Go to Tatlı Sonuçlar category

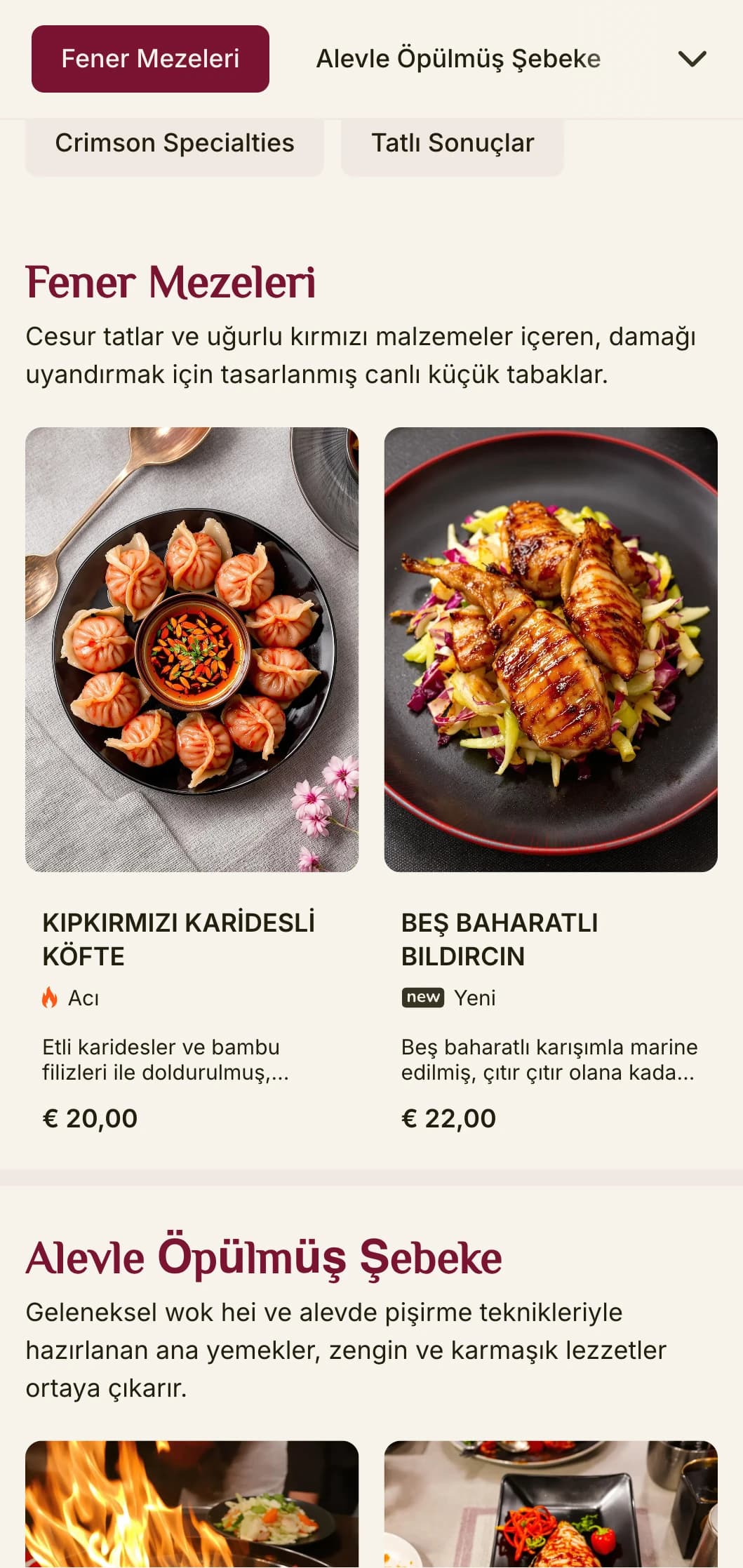452,144
